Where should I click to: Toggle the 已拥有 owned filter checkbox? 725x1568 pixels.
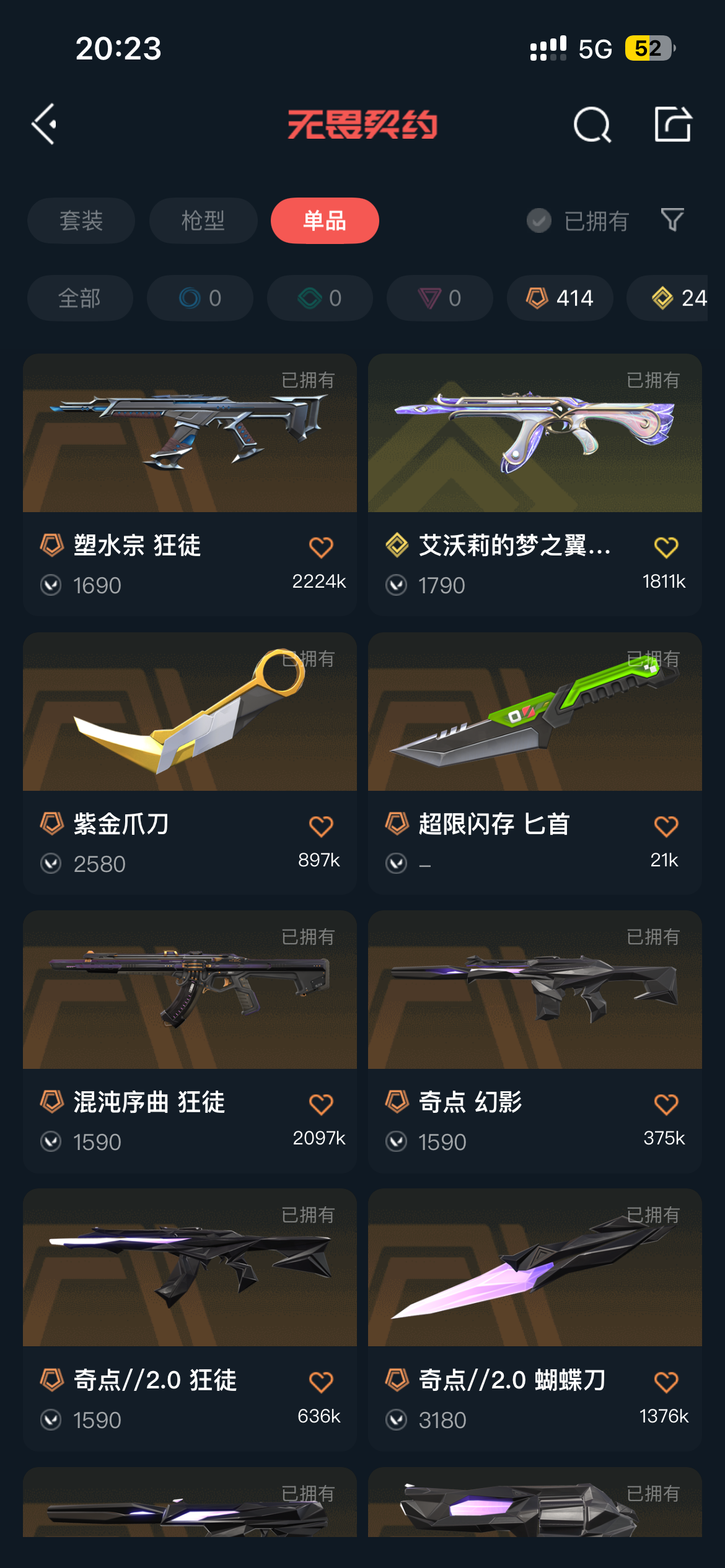(x=539, y=221)
